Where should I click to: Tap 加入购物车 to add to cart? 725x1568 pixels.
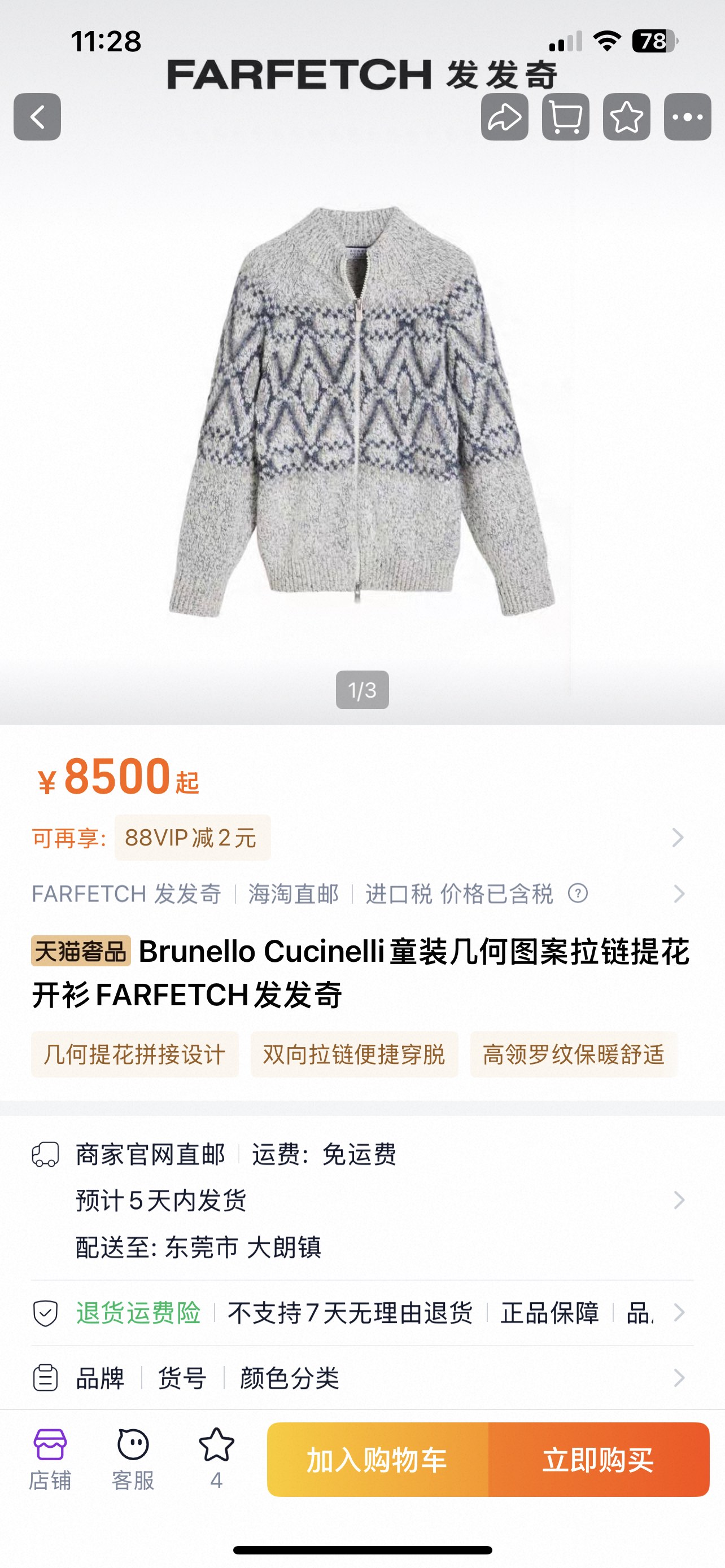[x=377, y=1460]
